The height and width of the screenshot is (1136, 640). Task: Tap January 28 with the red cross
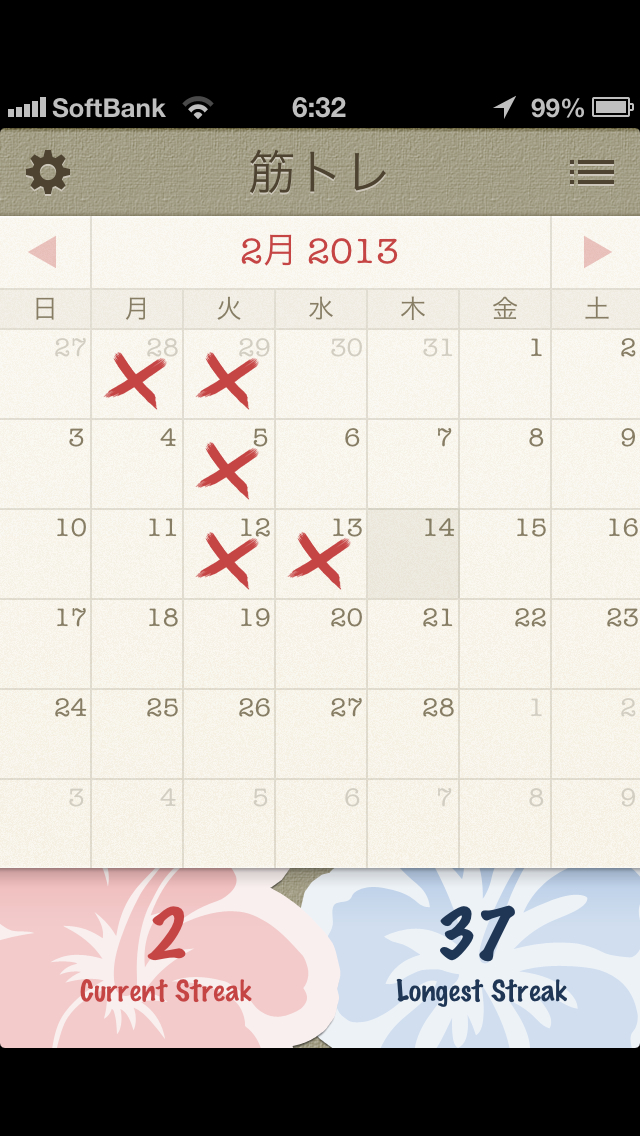137,374
